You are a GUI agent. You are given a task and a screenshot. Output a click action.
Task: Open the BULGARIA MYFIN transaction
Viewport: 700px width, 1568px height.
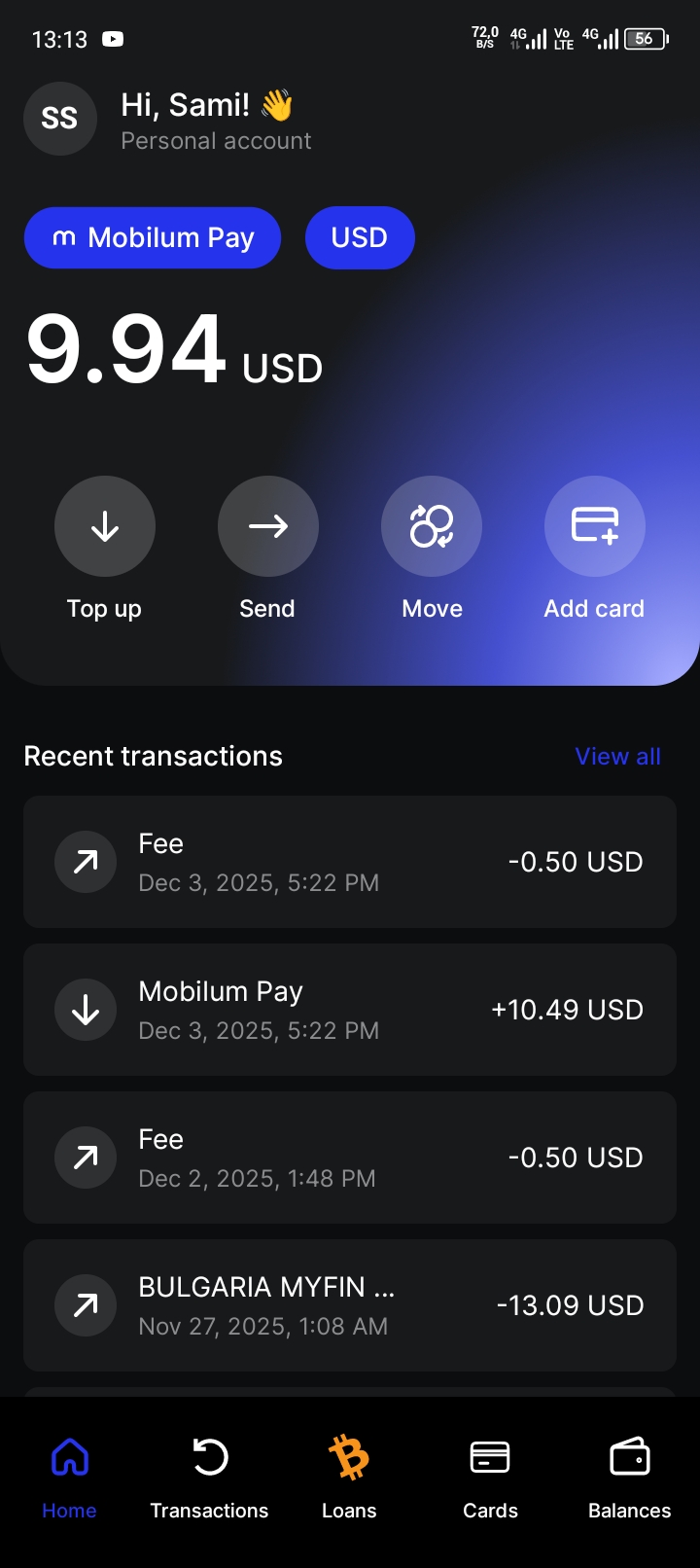coord(350,1305)
